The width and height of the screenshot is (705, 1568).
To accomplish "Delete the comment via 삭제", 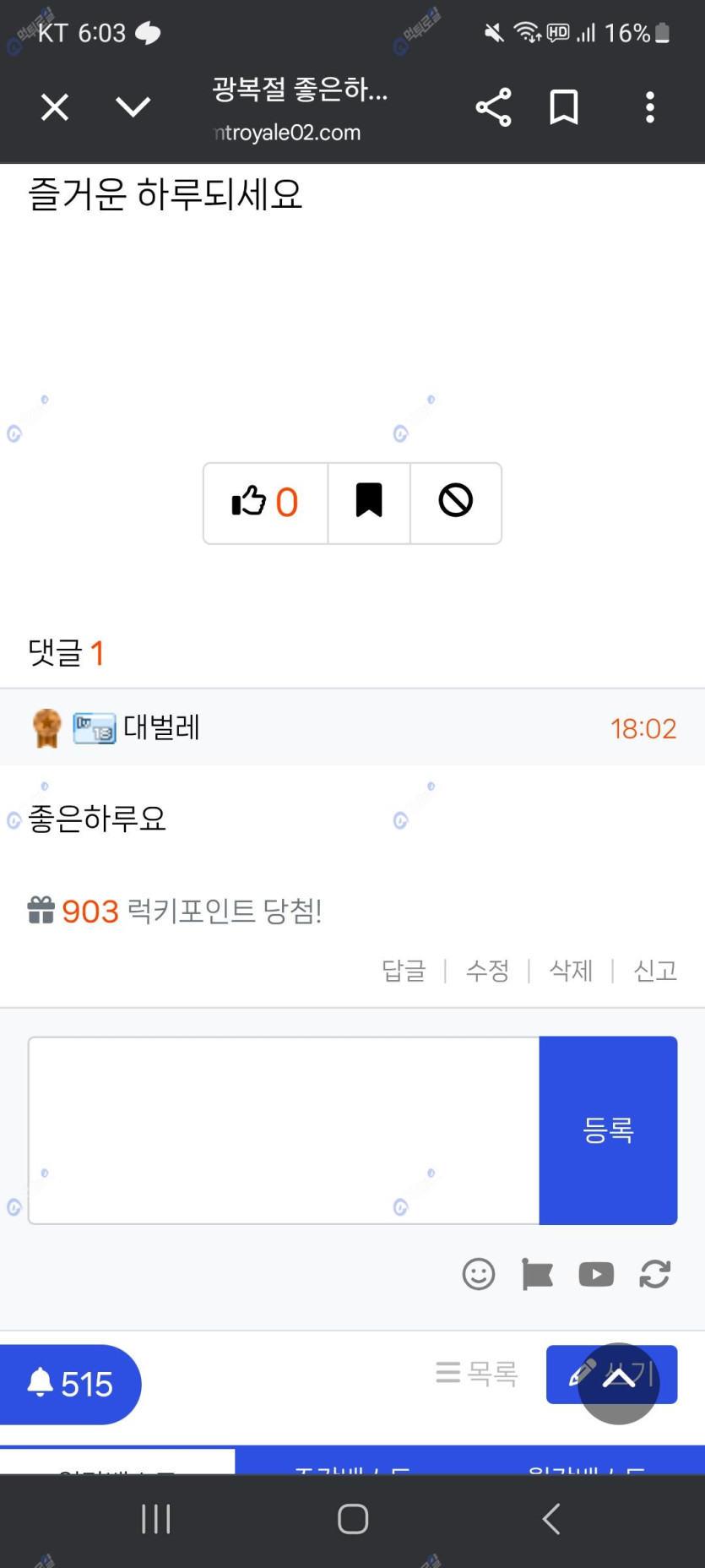I will [571, 971].
